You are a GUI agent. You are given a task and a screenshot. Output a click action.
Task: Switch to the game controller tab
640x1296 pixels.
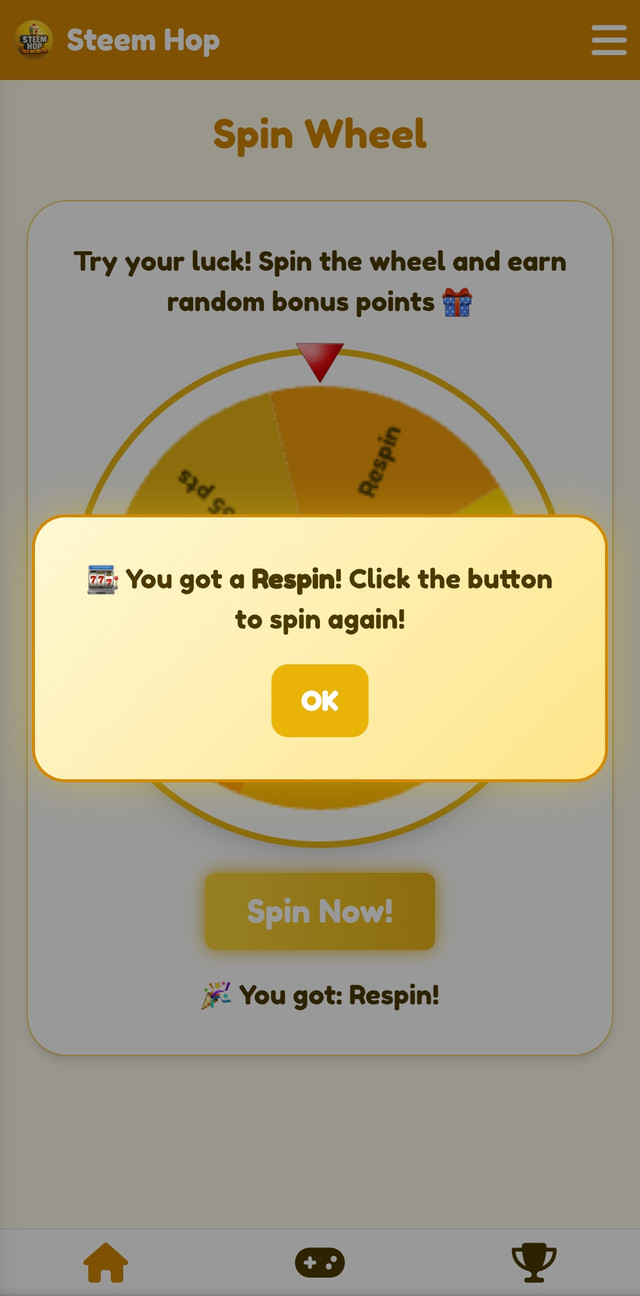[x=320, y=1262]
